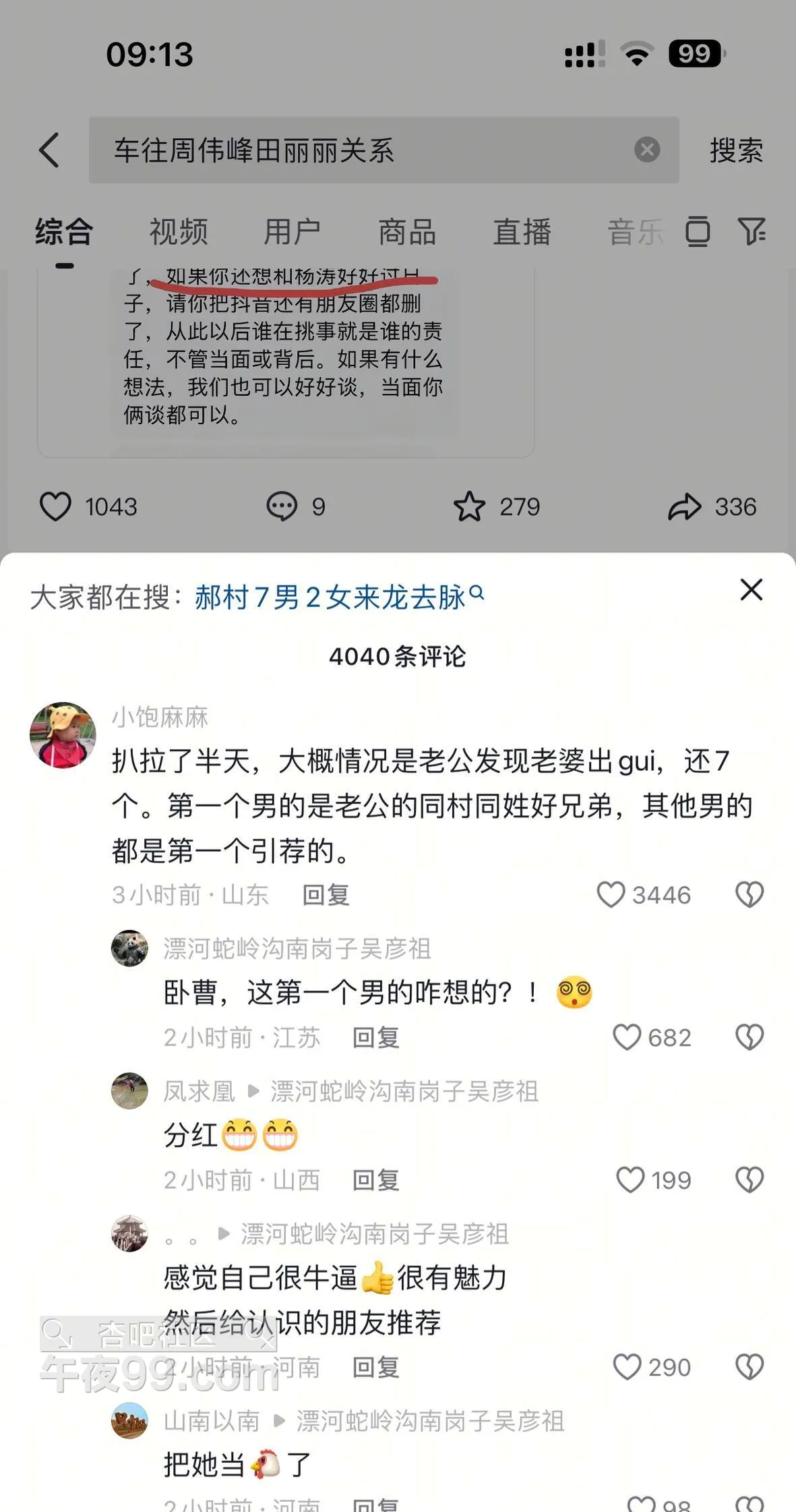
Task: Open the 商品 tab
Action: 406,232
